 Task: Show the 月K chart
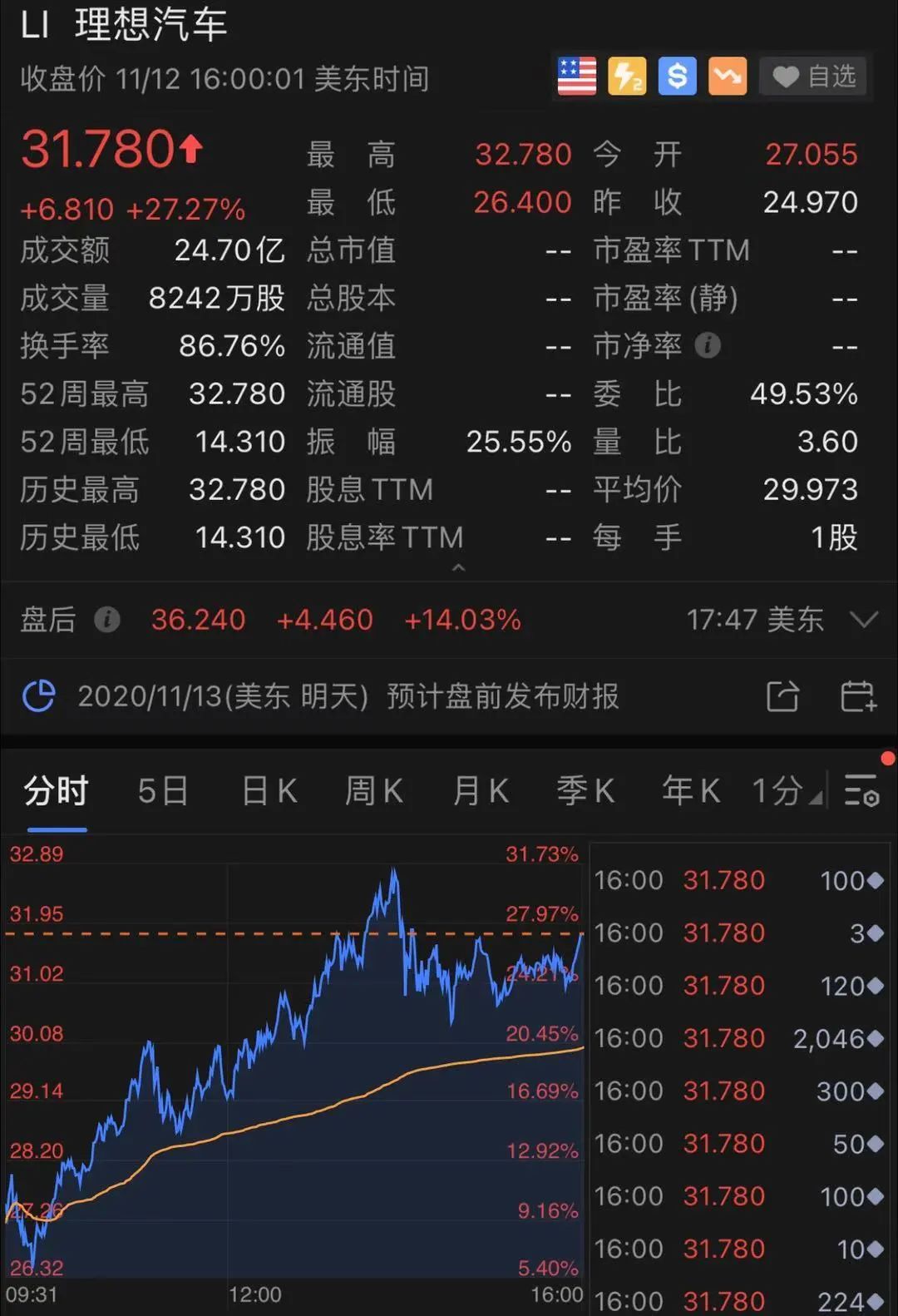click(481, 791)
